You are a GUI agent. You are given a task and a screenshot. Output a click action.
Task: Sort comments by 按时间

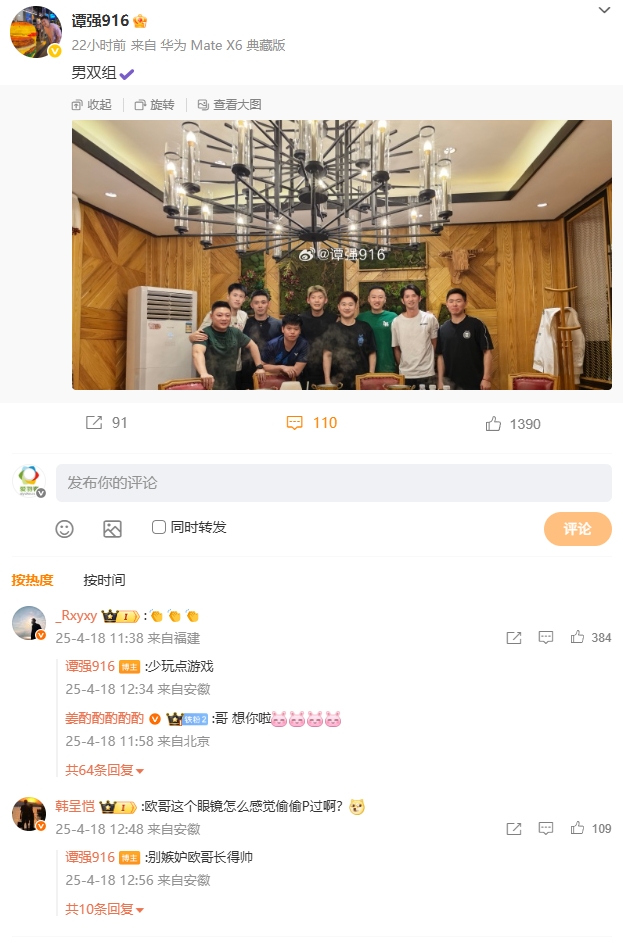coord(104,580)
